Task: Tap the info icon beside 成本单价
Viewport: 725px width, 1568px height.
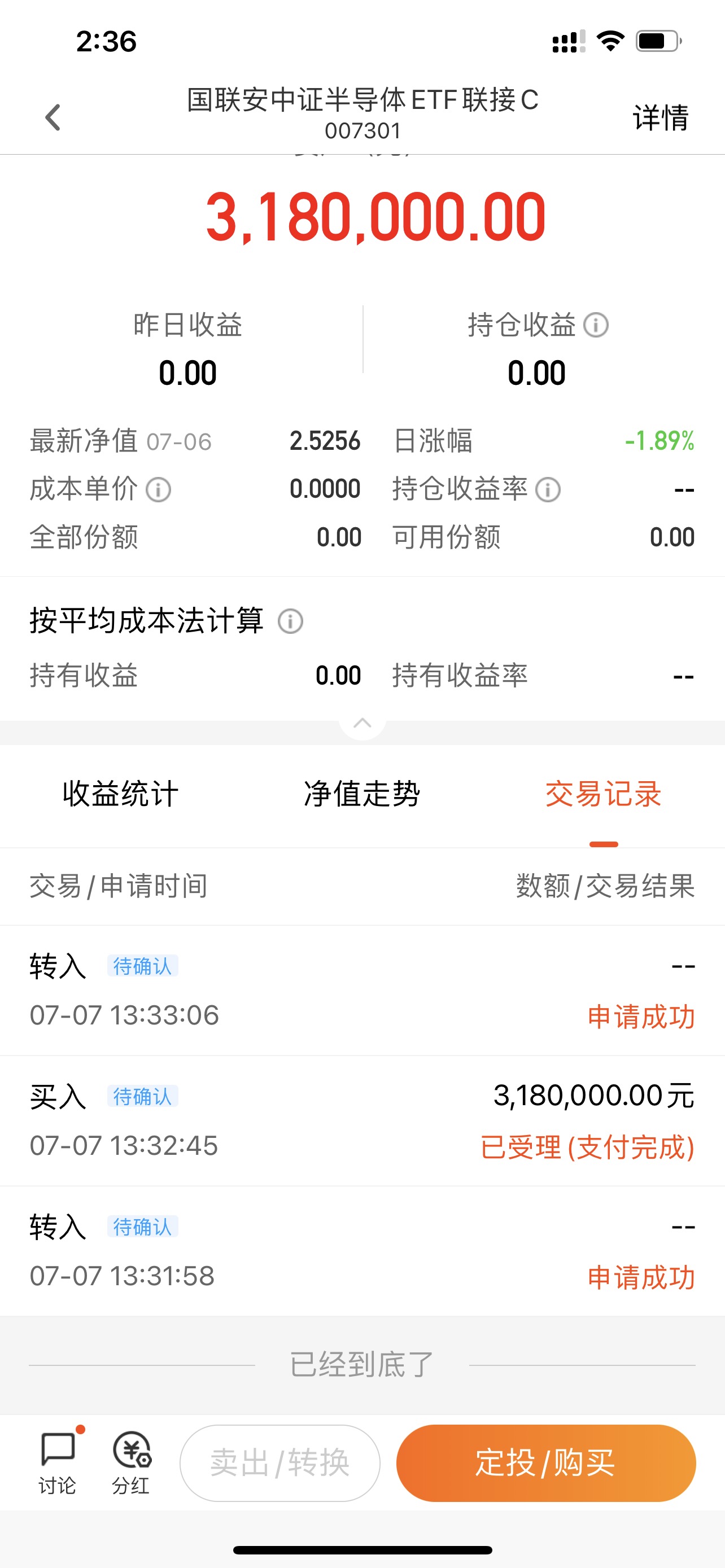Action: [158, 489]
